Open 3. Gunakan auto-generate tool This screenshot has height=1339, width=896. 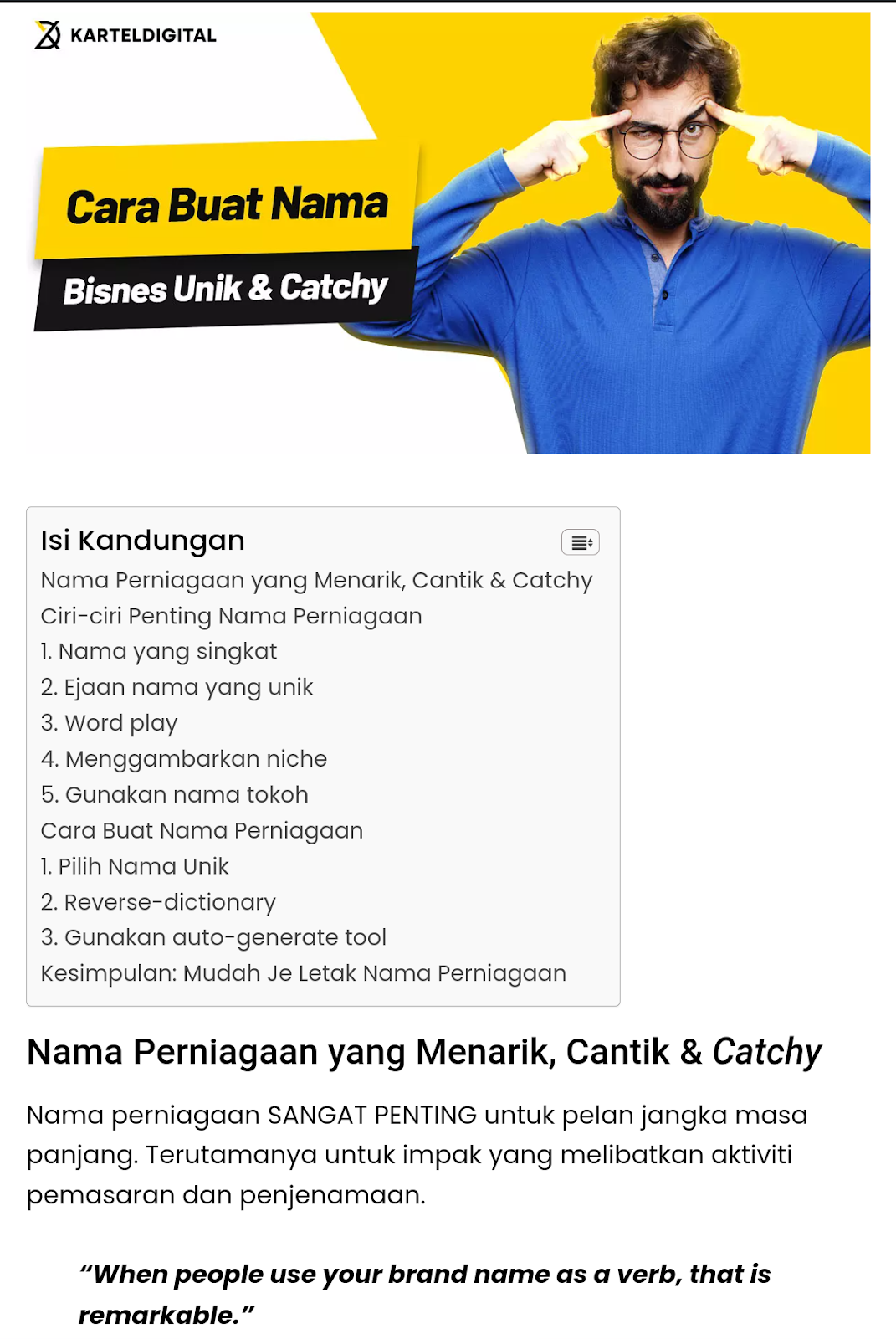click(x=213, y=937)
